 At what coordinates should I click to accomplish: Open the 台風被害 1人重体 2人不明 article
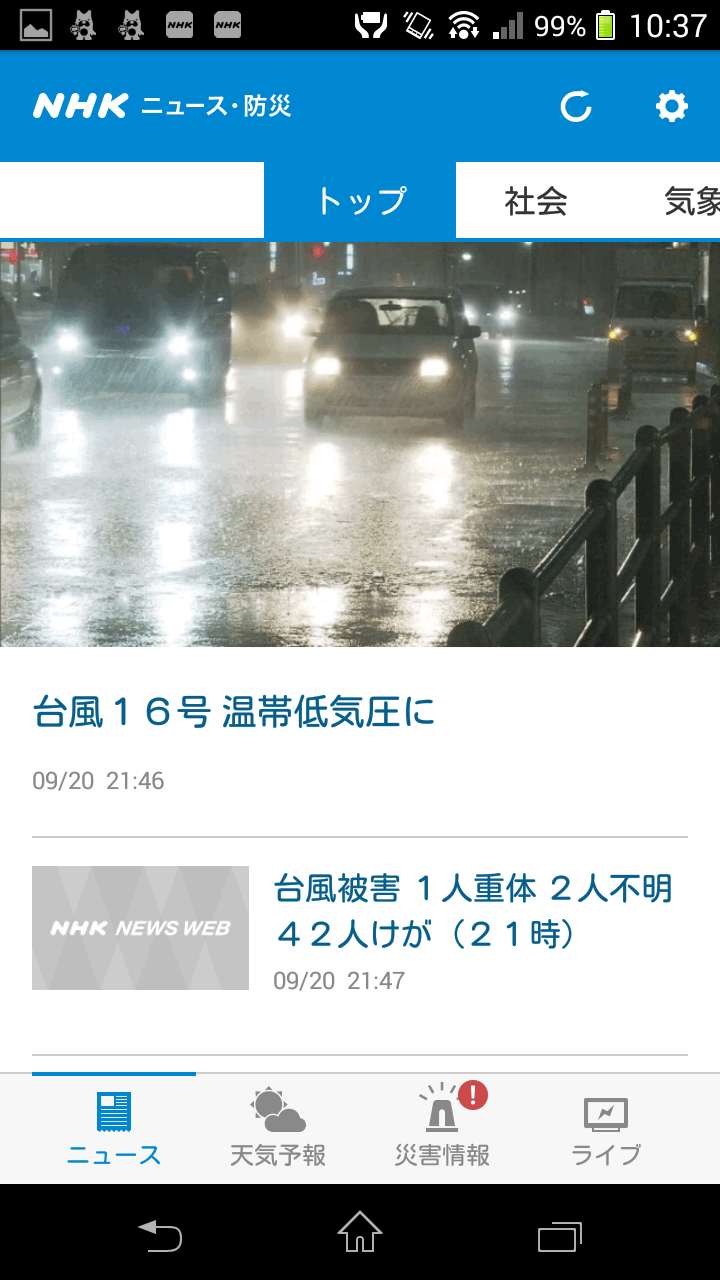[x=473, y=911]
